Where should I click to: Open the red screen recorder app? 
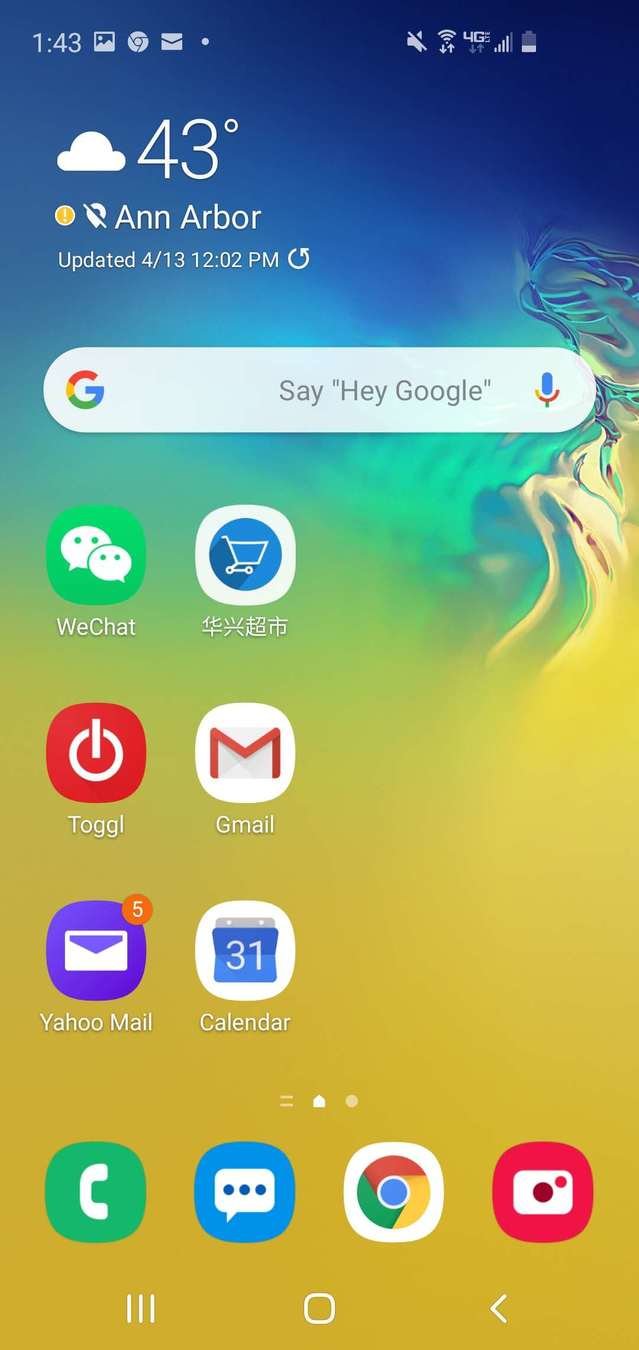coord(543,1192)
